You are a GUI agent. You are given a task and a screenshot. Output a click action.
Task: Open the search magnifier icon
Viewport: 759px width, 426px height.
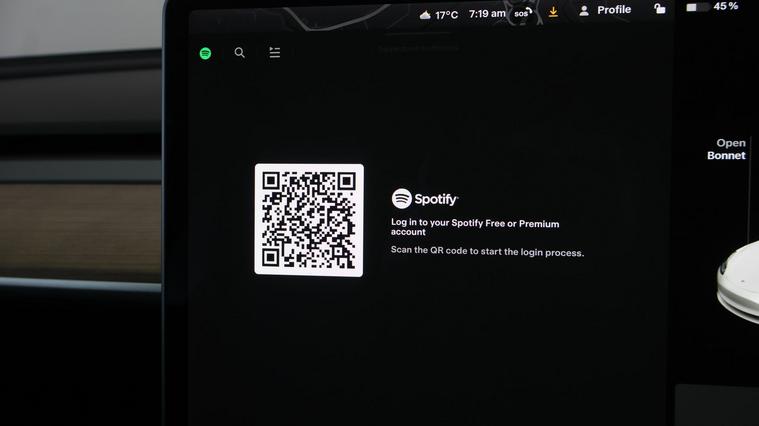click(239, 53)
